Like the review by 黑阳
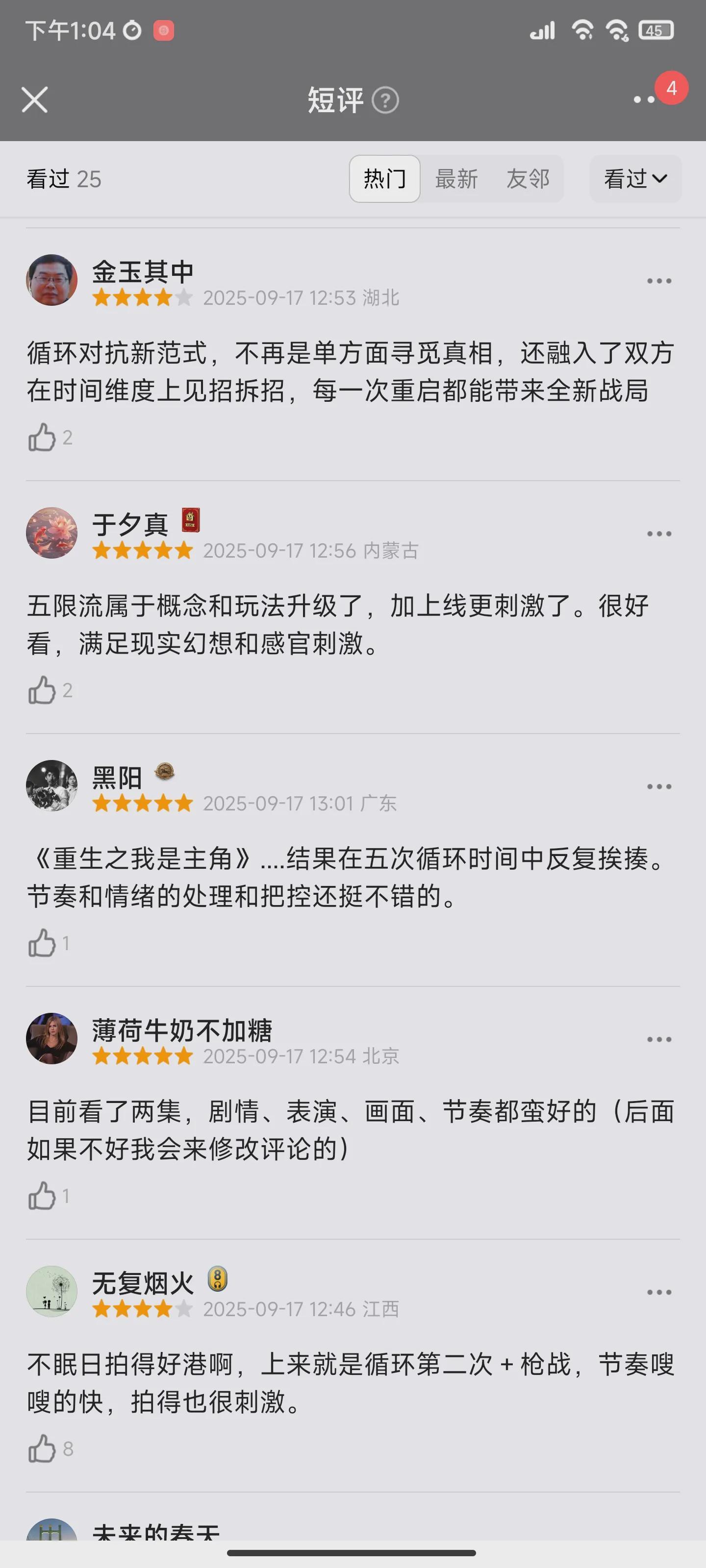The width and height of the screenshot is (706, 1568). 42,943
